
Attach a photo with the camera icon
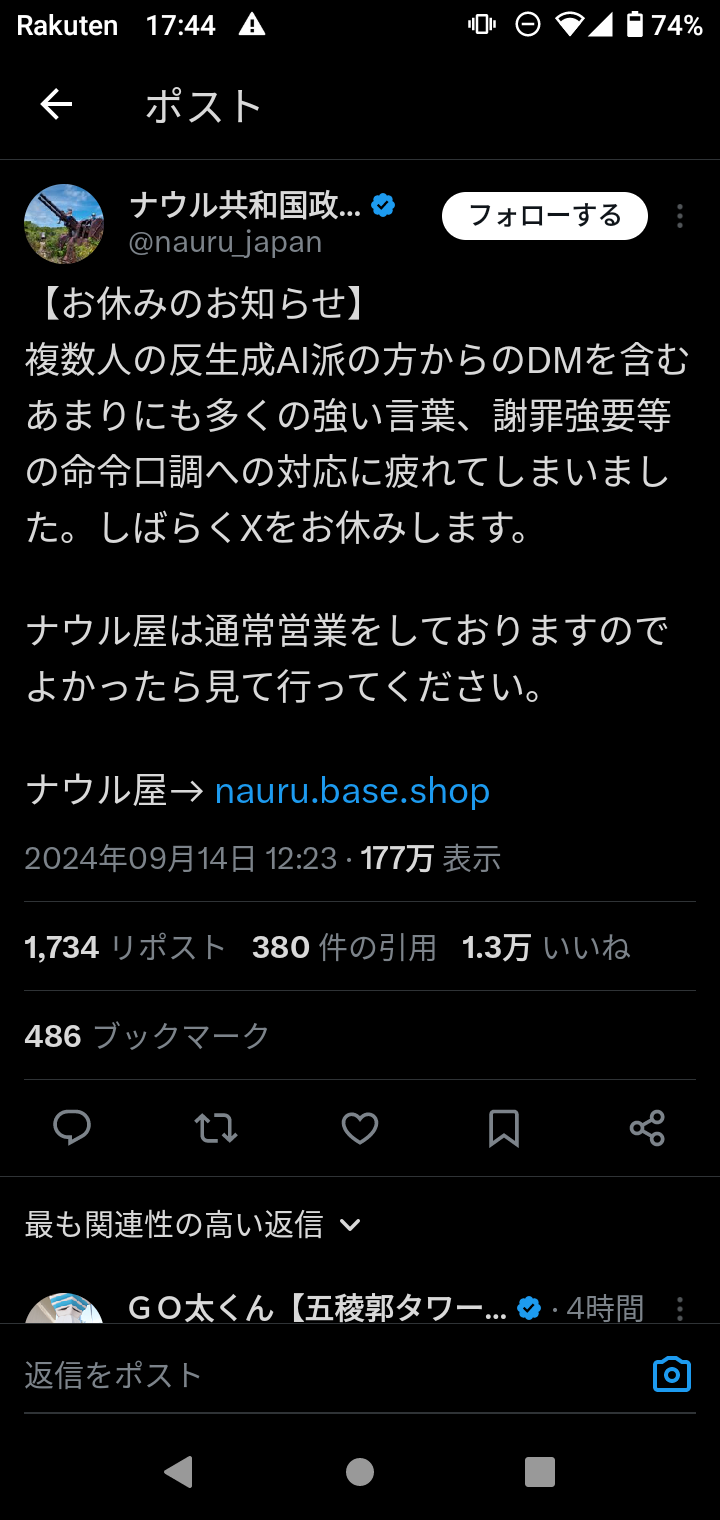coord(672,1375)
